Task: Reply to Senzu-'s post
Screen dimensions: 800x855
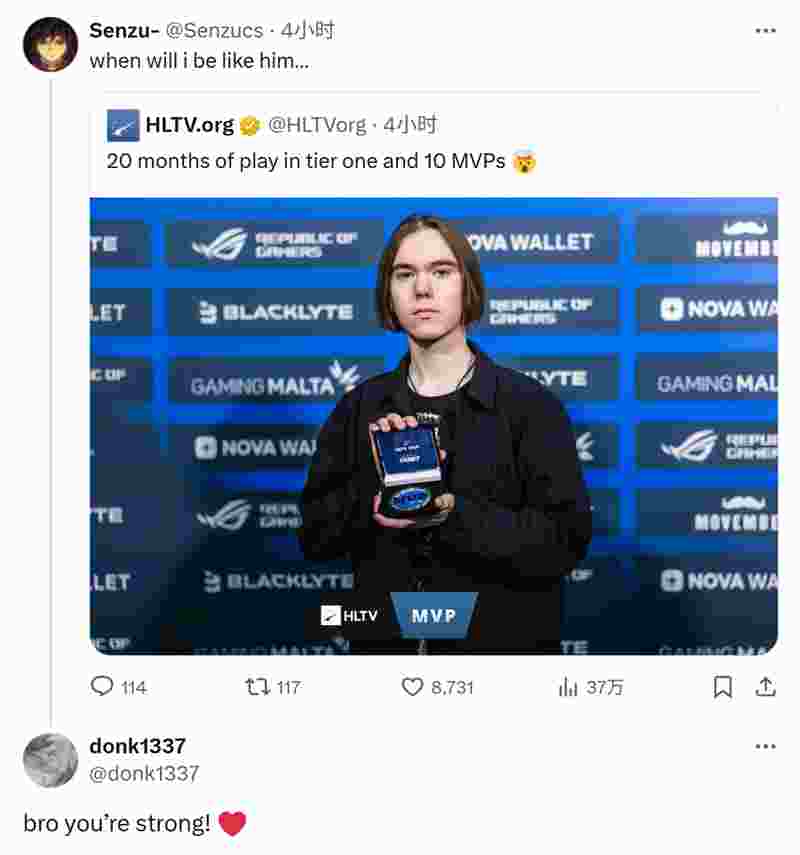Action: [x=103, y=687]
